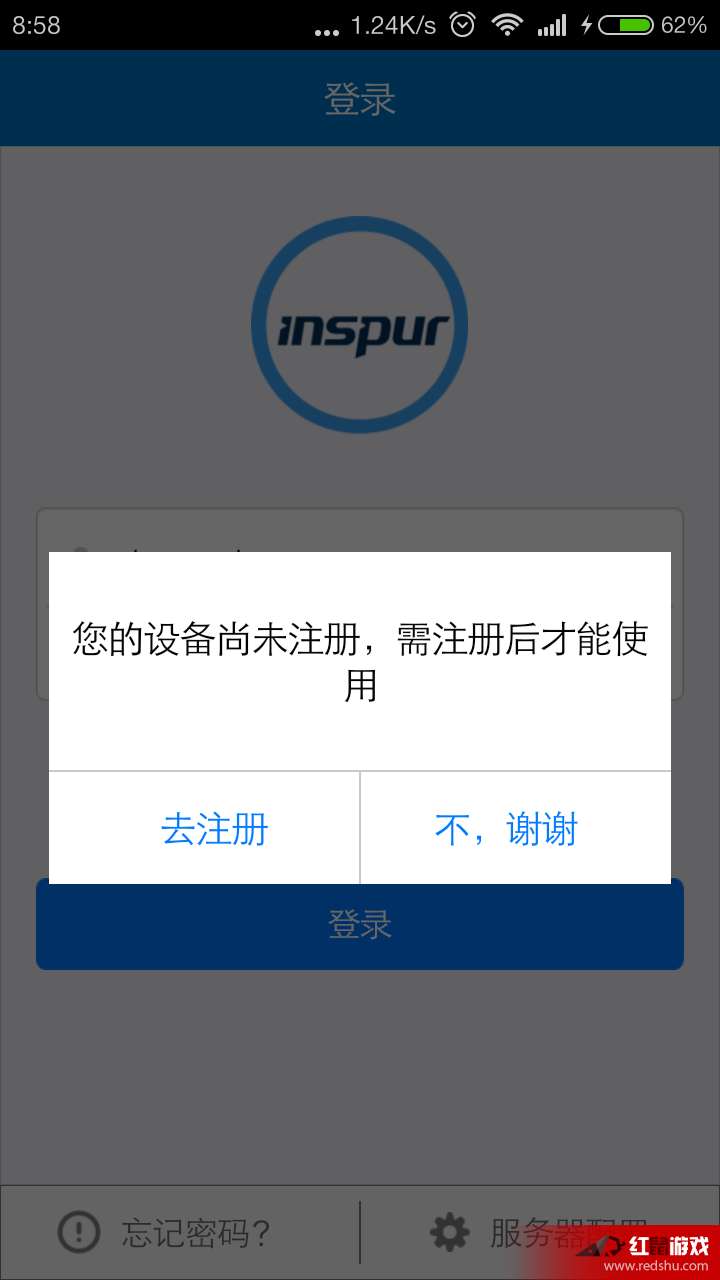Image resolution: width=720 pixels, height=1280 pixels.
Task: Select the 登录 title bar text
Action: click(x=360, y=97)
